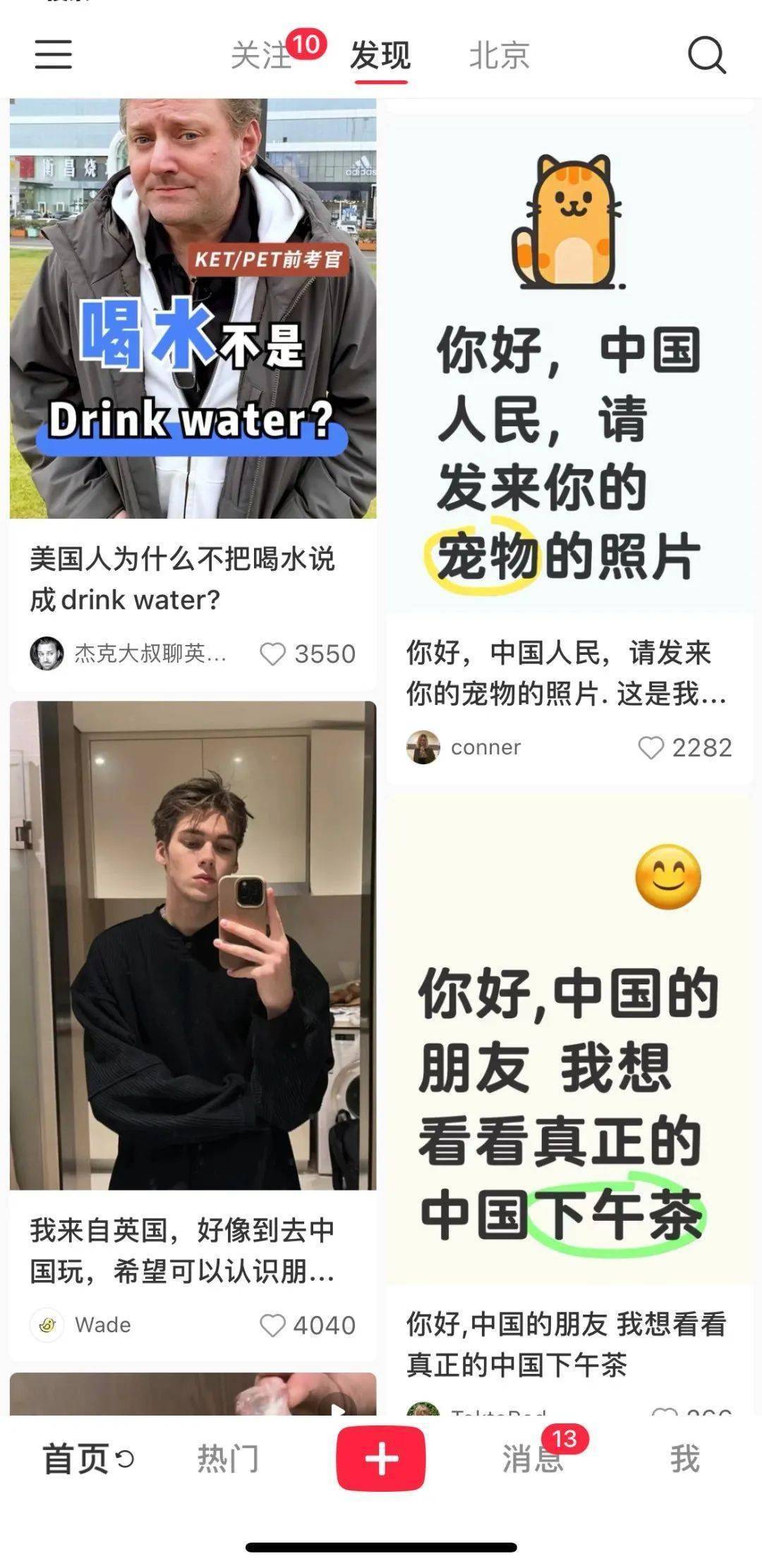Open the search icon
Image resolution: width=762 pixels, height=1568 pixels.
tap(706, 55)
